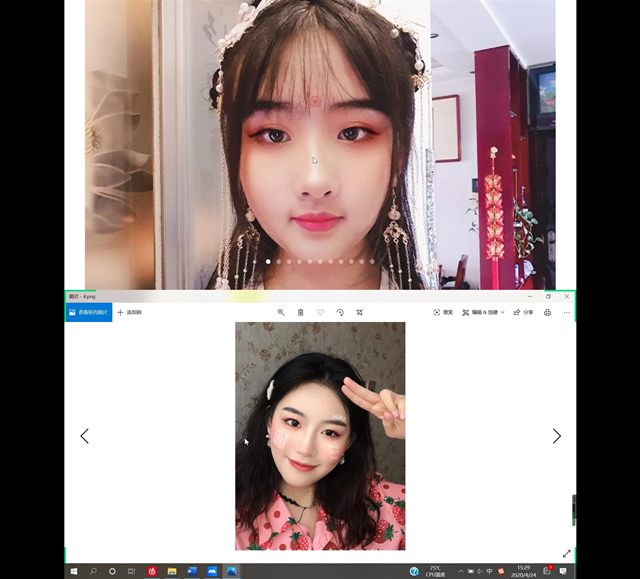Favorite the photo with the heart icon
Screen dimensions: 640x579
pos(320,312)
